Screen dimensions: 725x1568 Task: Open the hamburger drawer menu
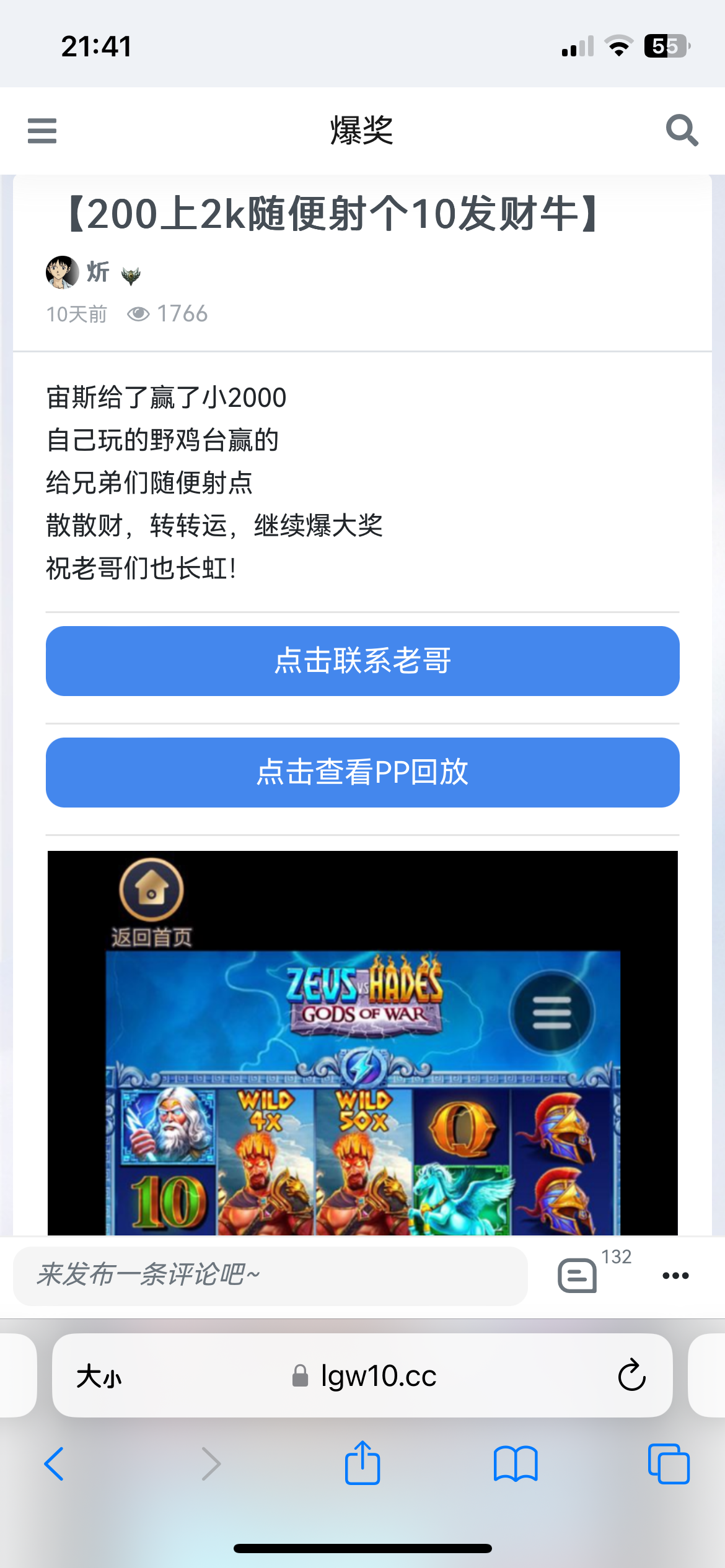pyautogui.click(x=42, y=131)
